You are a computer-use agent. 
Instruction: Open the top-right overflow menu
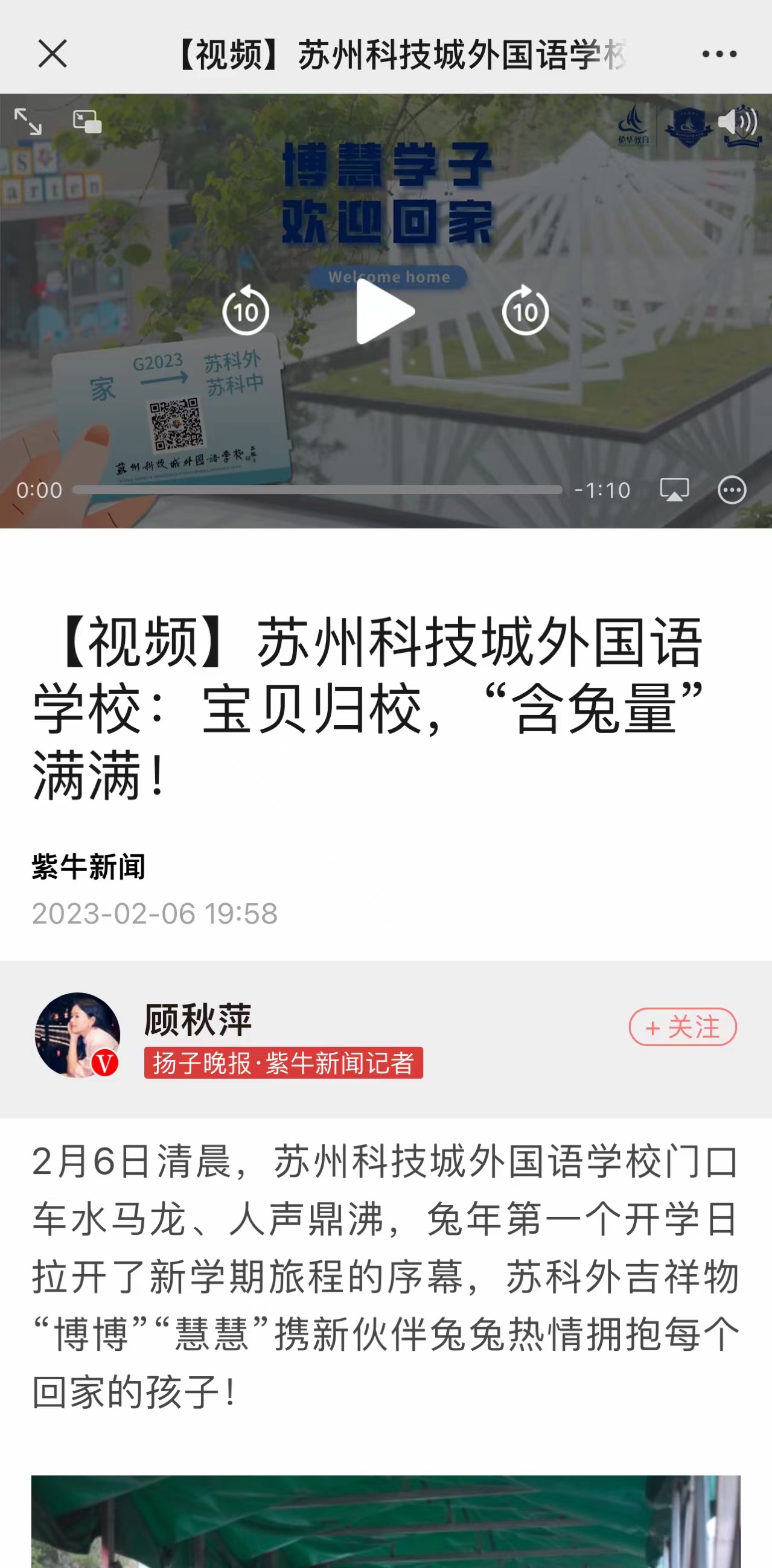pos(719,54)
